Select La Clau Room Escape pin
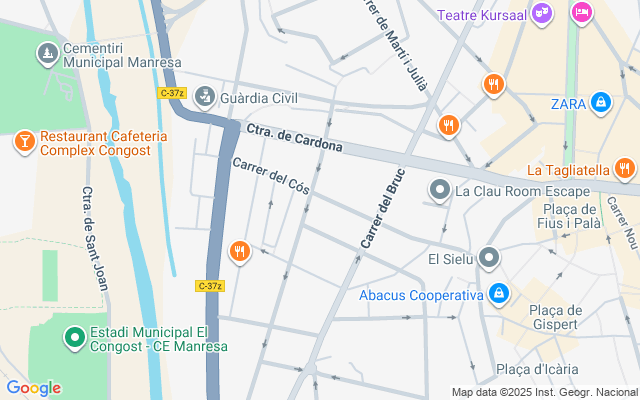This screenshot has height=400, width=640. [x=440, y=189]
